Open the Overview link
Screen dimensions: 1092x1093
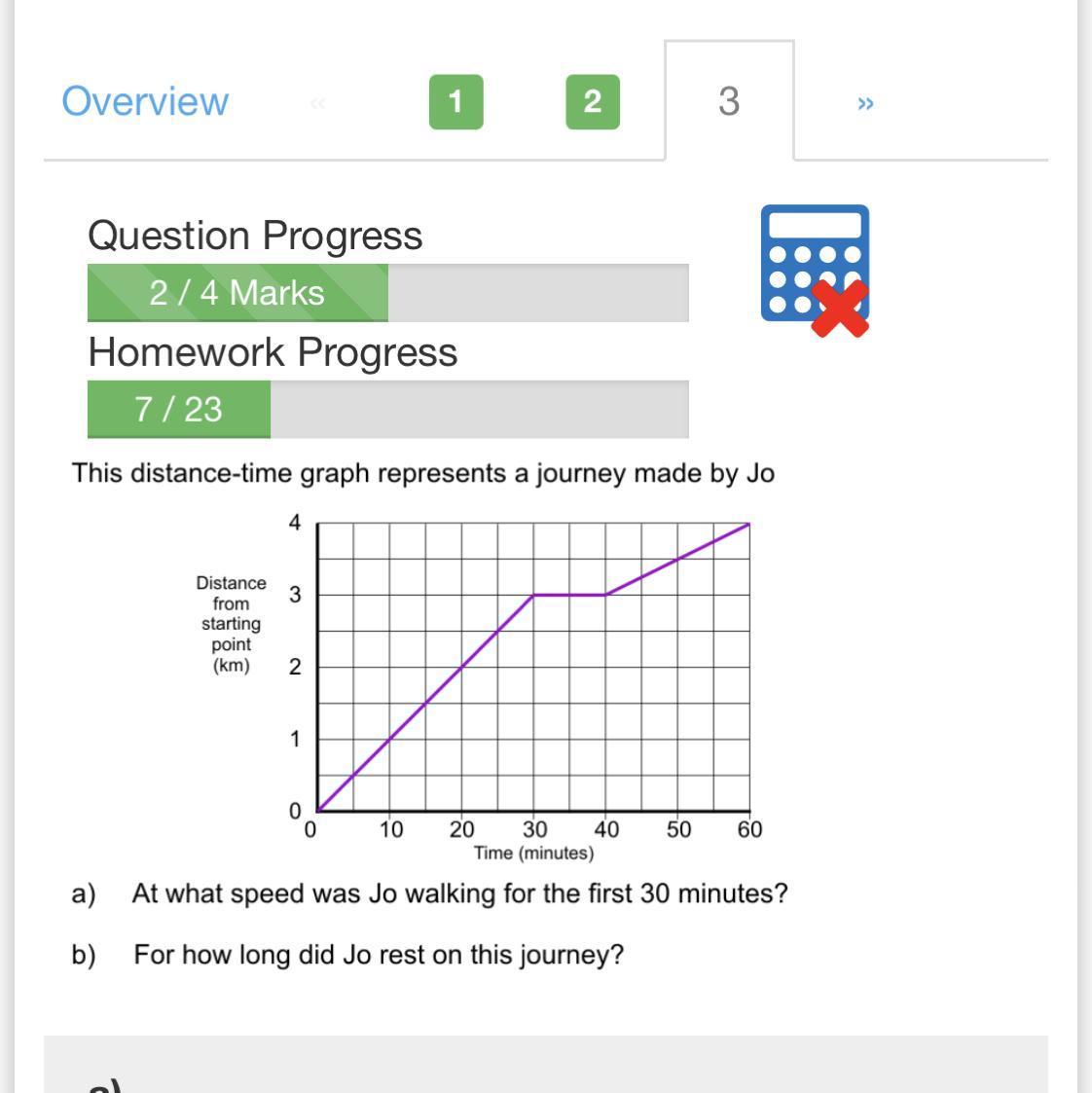point(145,102)
